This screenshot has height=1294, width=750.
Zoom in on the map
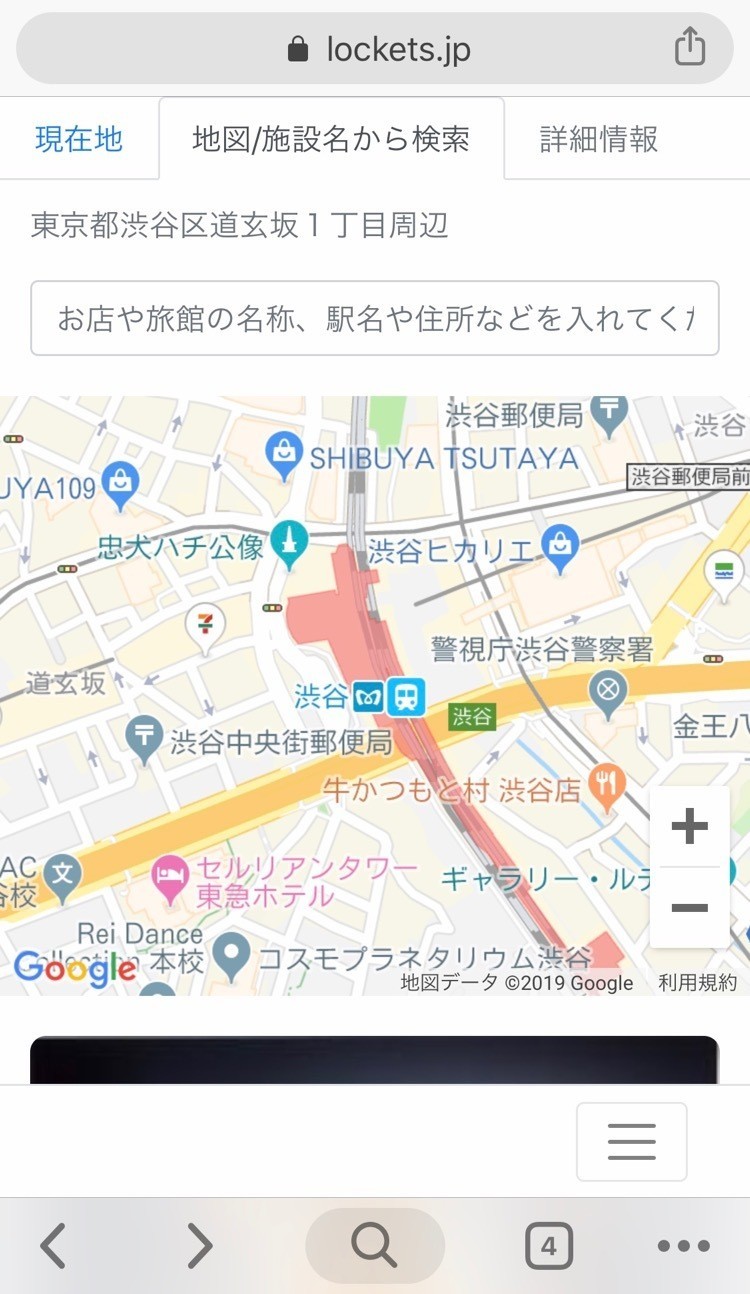point(689,826)
